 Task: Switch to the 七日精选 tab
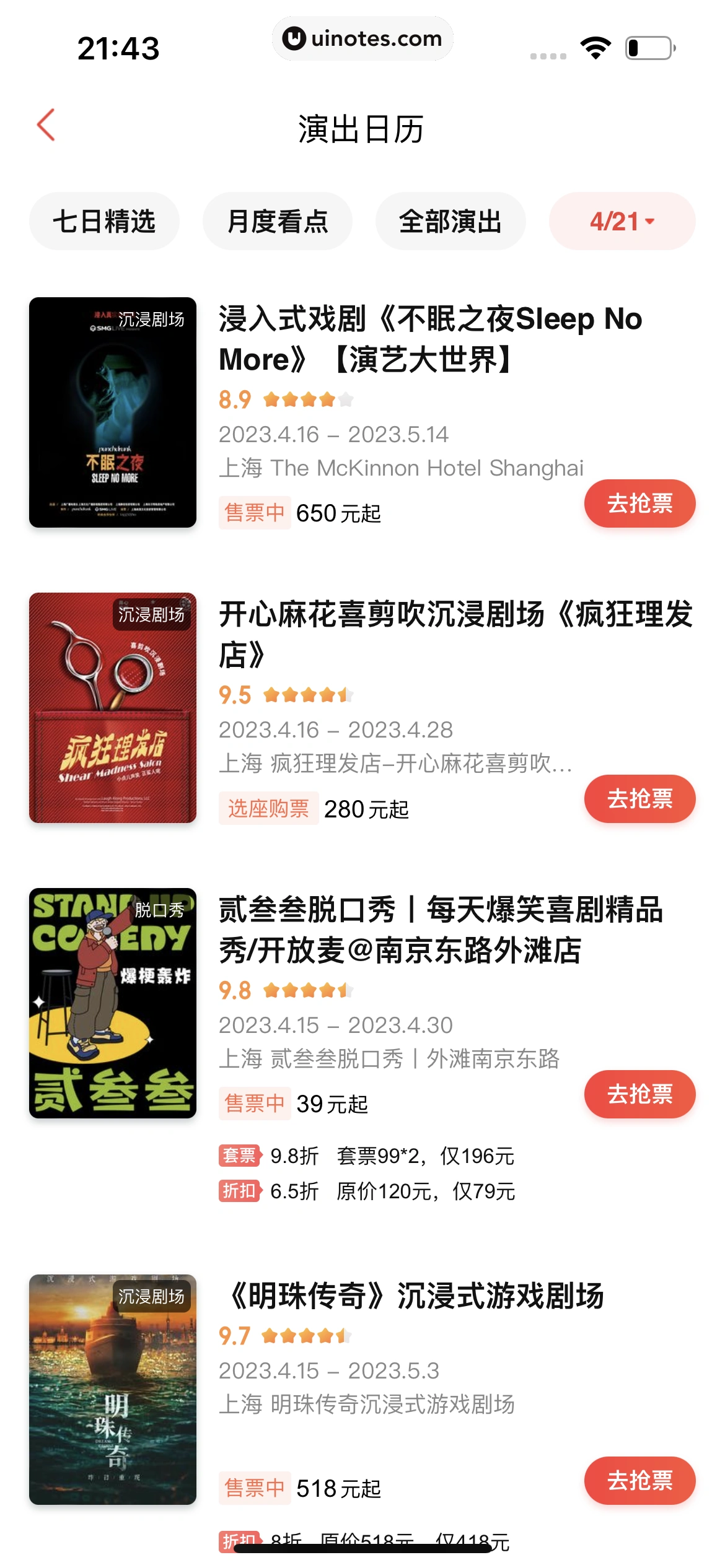[104, 220]
